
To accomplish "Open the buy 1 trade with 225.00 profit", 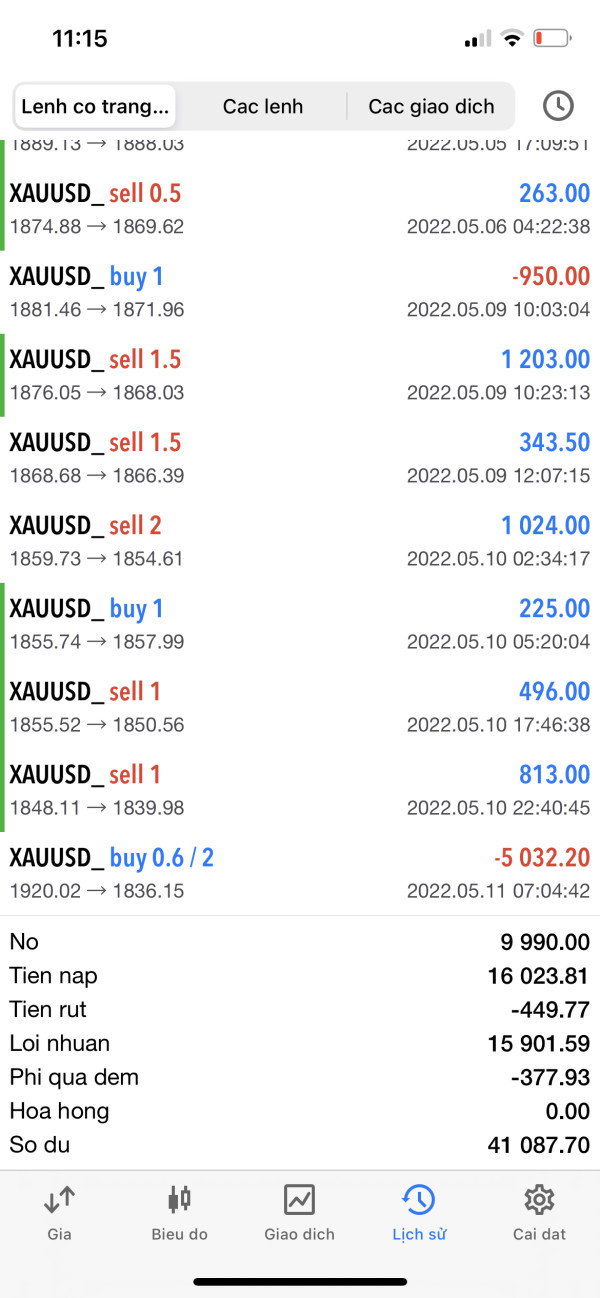I will click(300, 624).
